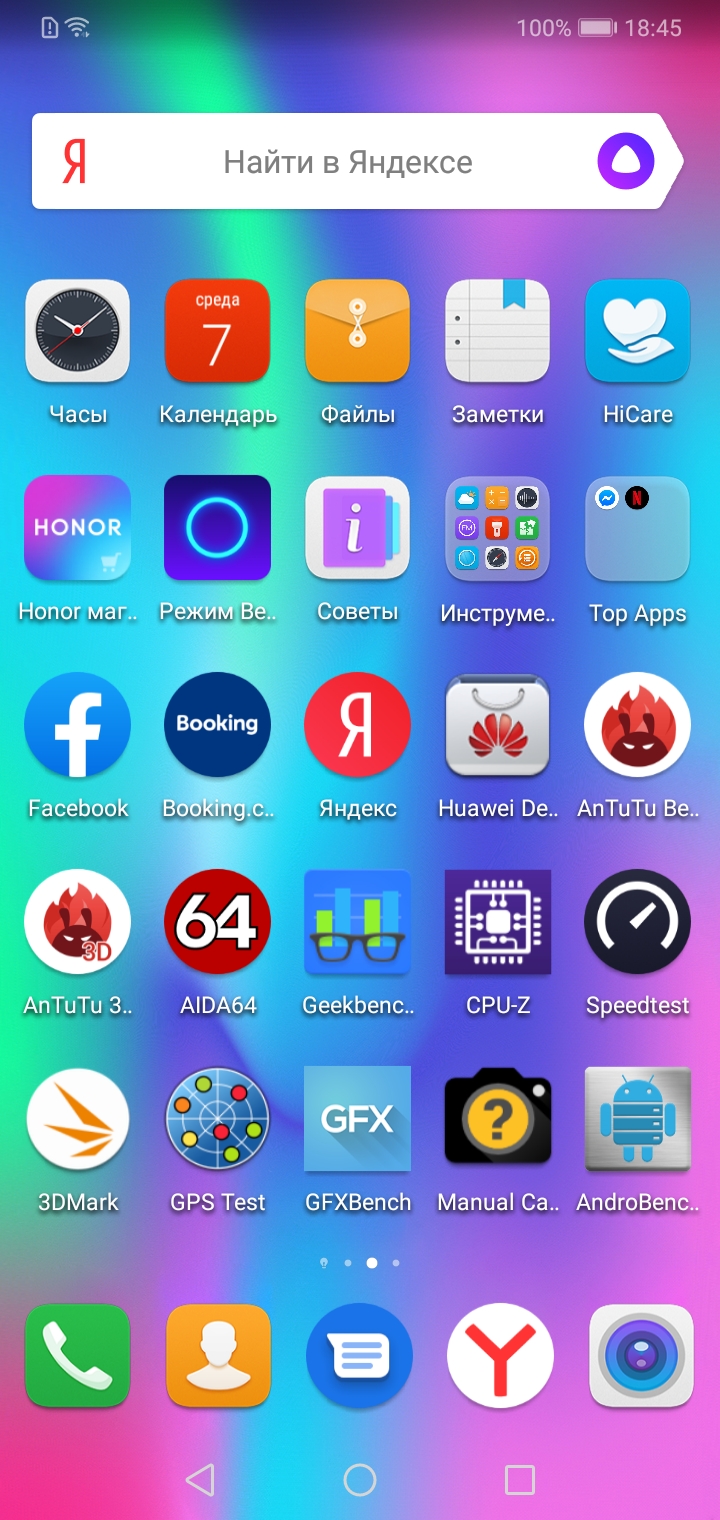Open GPS Test
The width and height of the screenshot is (720, 1520).
(218, 1119)
